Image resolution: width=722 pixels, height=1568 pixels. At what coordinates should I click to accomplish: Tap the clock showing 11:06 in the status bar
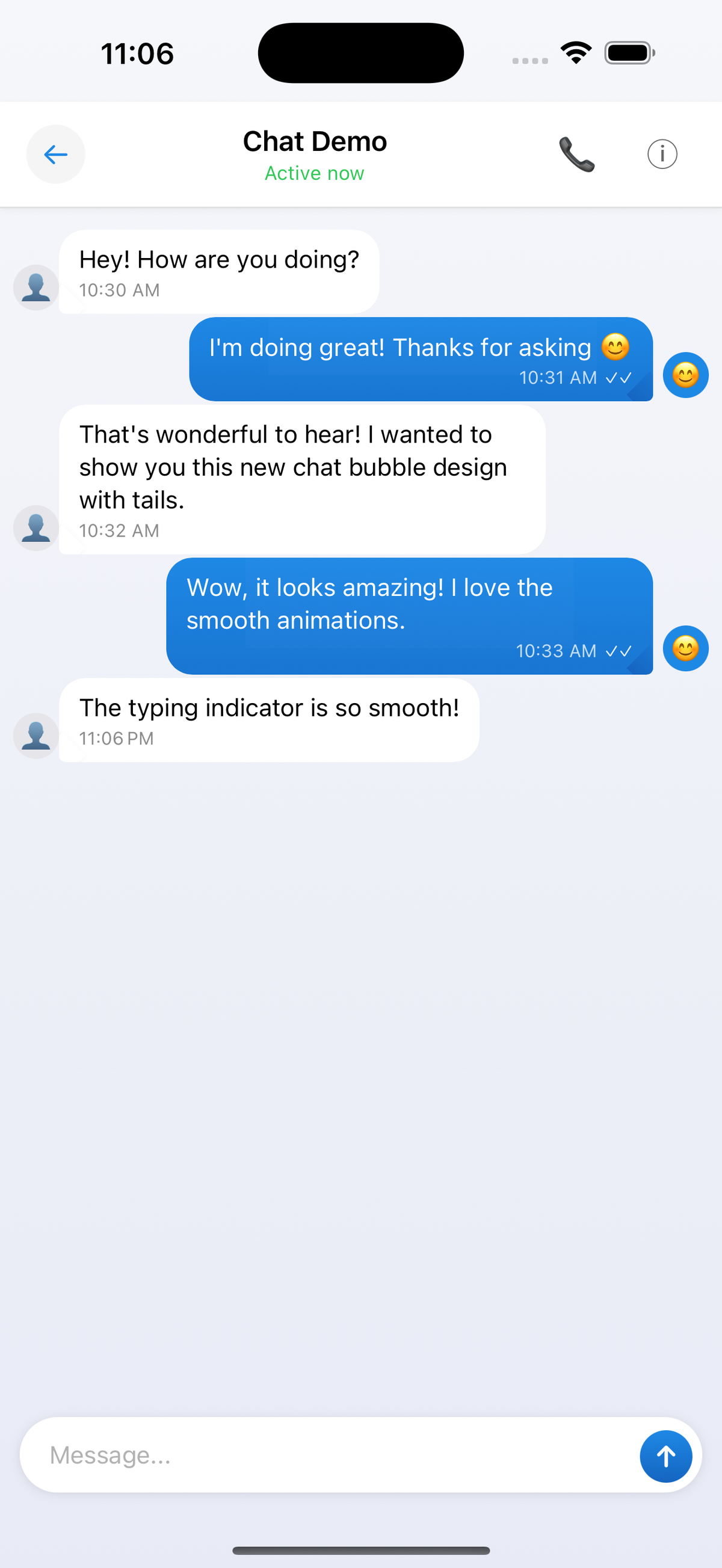pyautogui.click(x=137, y=52)
